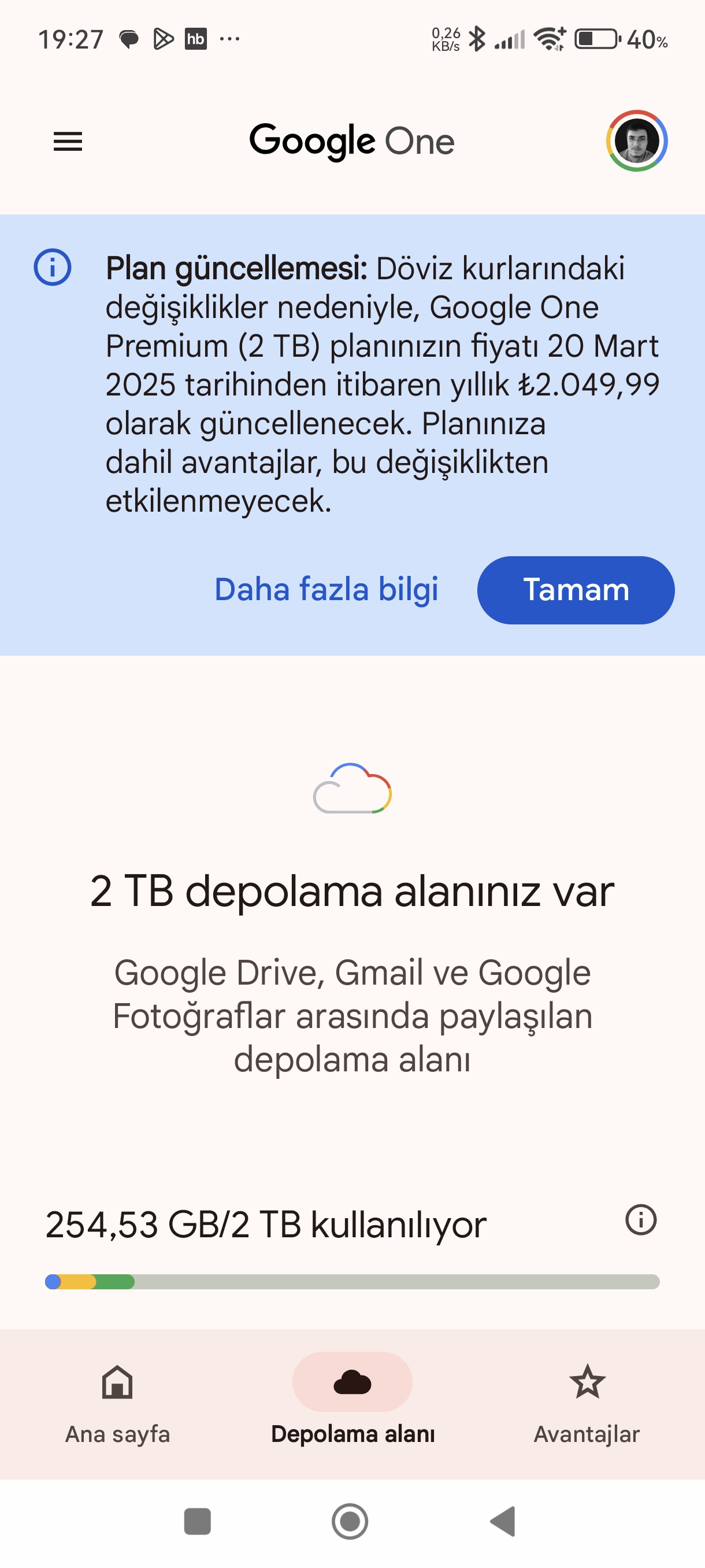Tap the system home button

[x=350, y=1521]
